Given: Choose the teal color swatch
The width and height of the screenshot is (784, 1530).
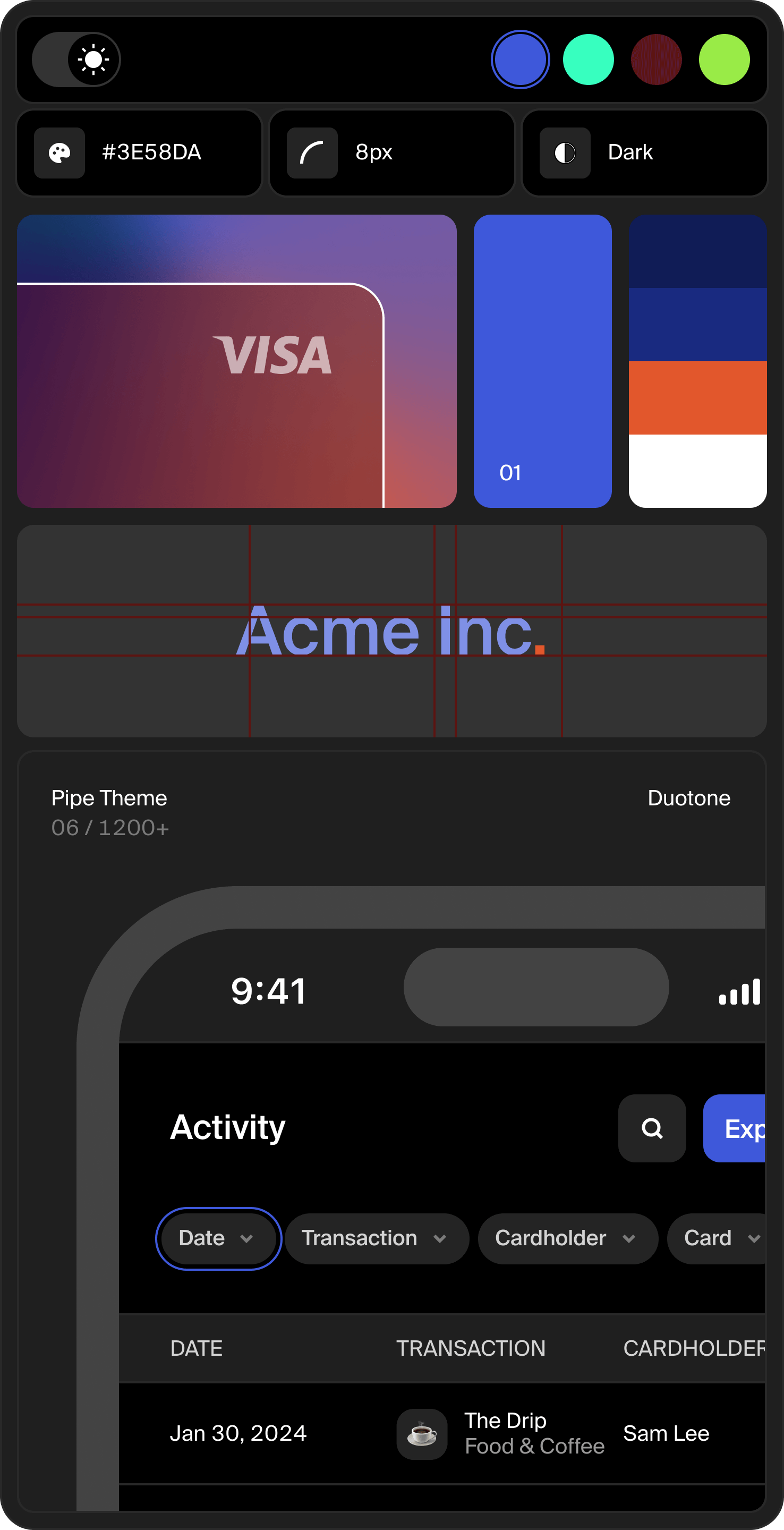Looking at the screenshot, I should pyautogui.click(x=588, y=59).
